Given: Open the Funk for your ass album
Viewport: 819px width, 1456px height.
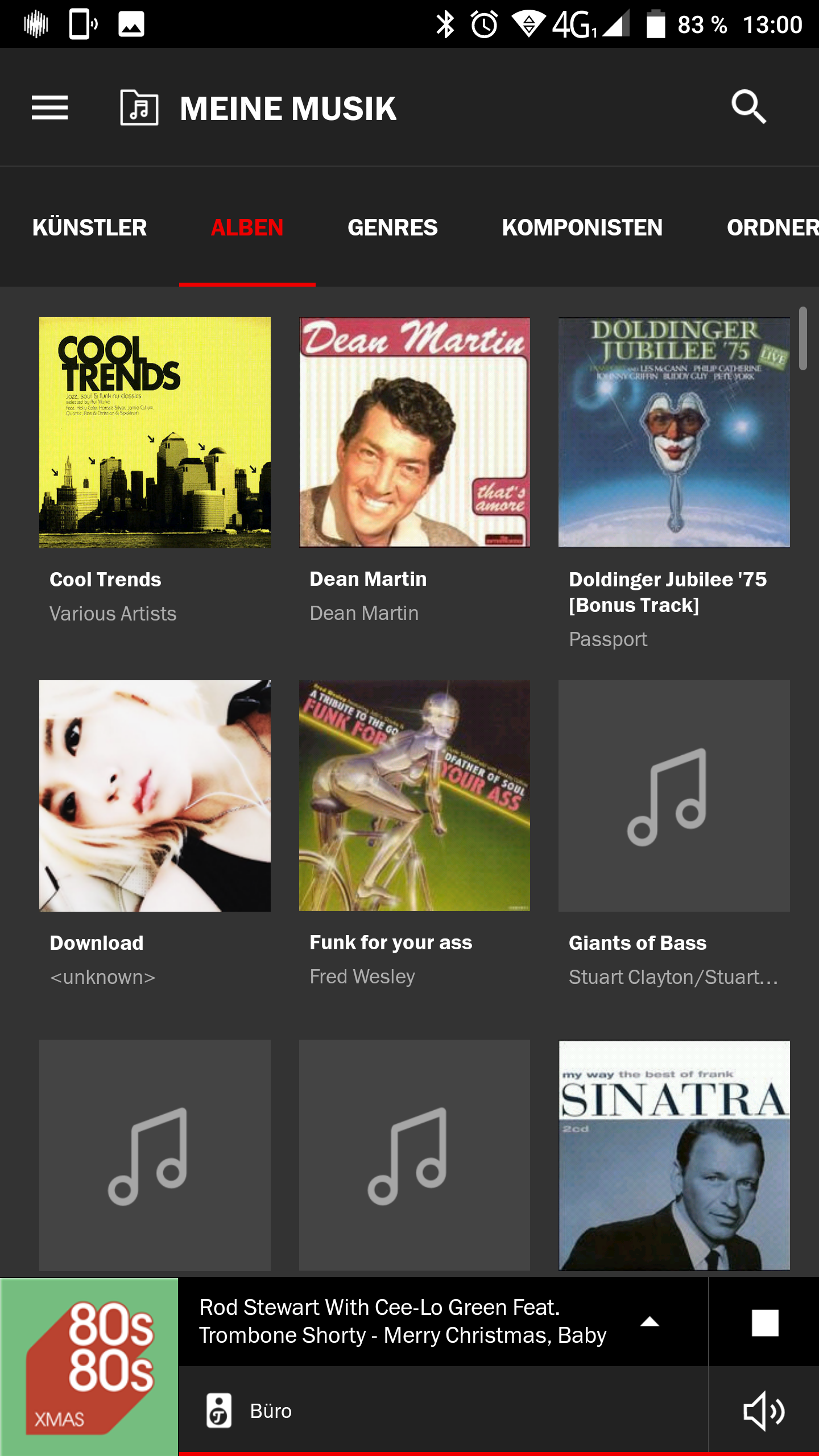Looking at the screenshot, I should click(415, 796).
